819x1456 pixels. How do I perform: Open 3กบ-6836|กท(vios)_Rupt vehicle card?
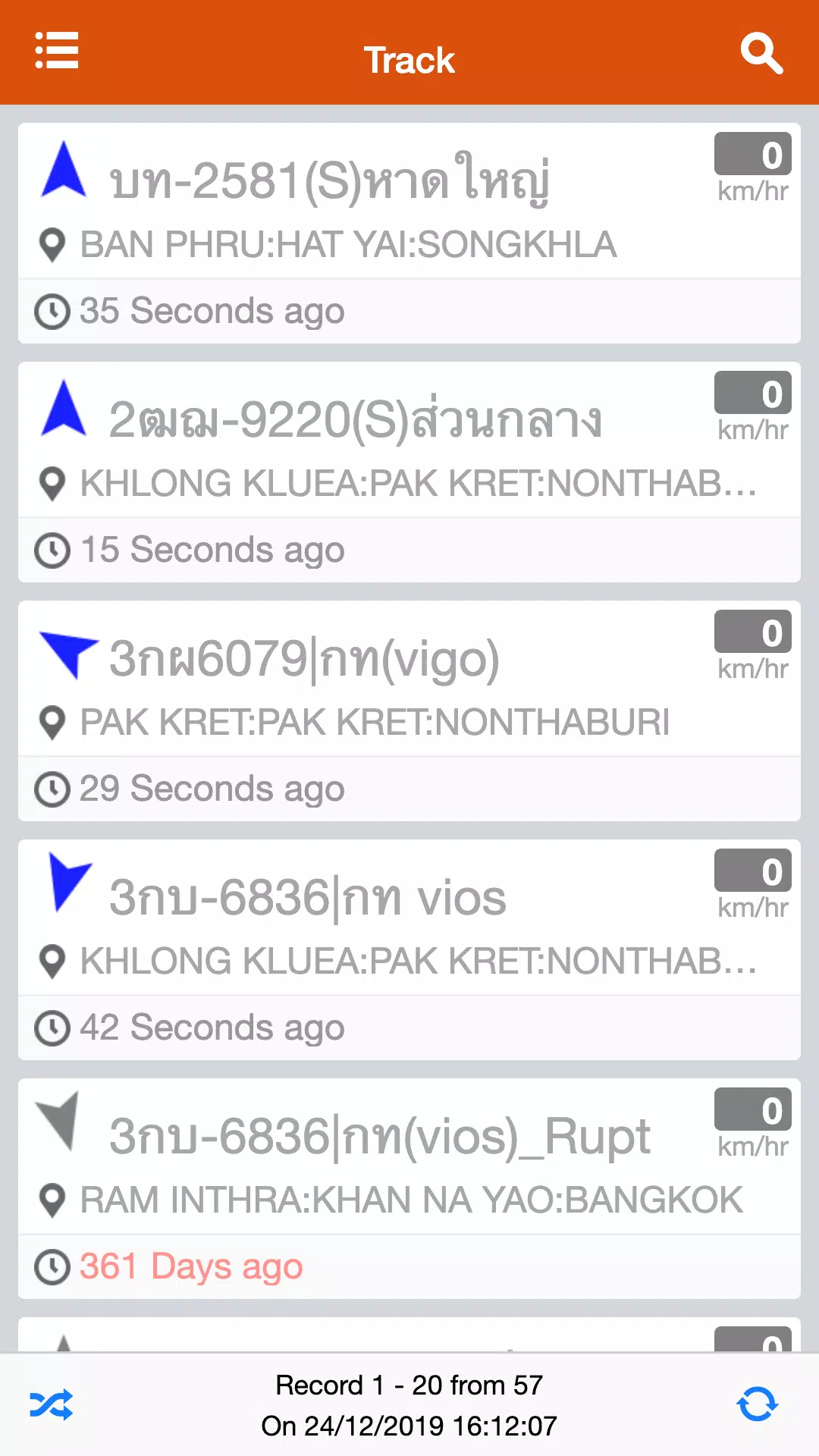(409, 1188)
